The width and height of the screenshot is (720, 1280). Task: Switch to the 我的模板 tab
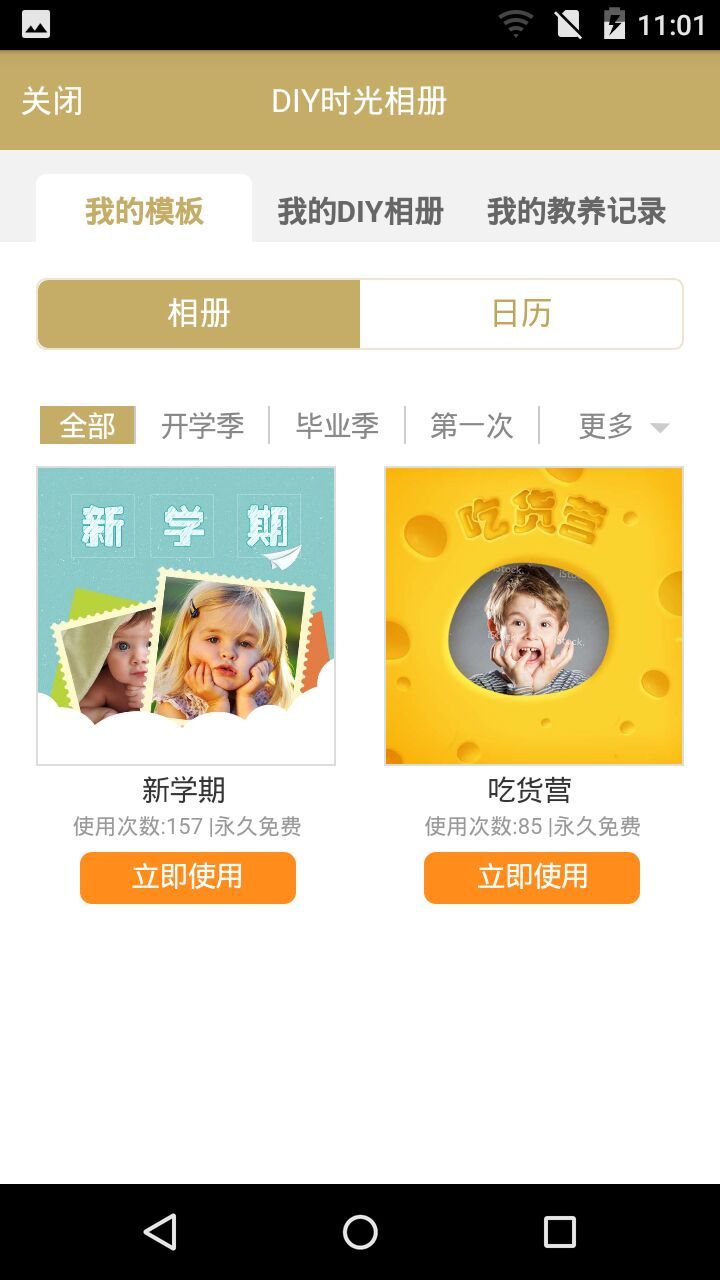point(144,211)
